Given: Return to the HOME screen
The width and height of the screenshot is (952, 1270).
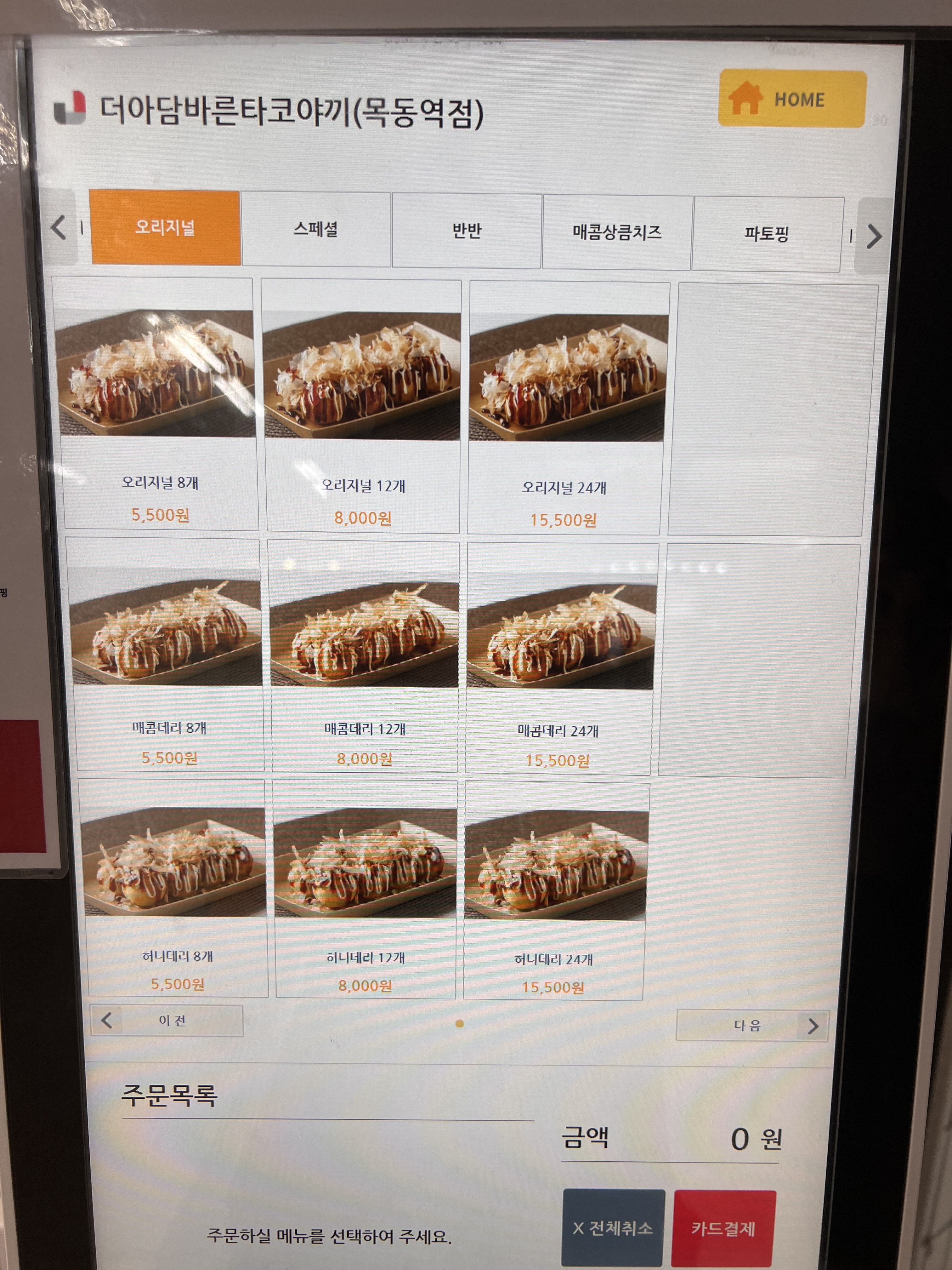Looking at the screenshot, I should (791, 99).
